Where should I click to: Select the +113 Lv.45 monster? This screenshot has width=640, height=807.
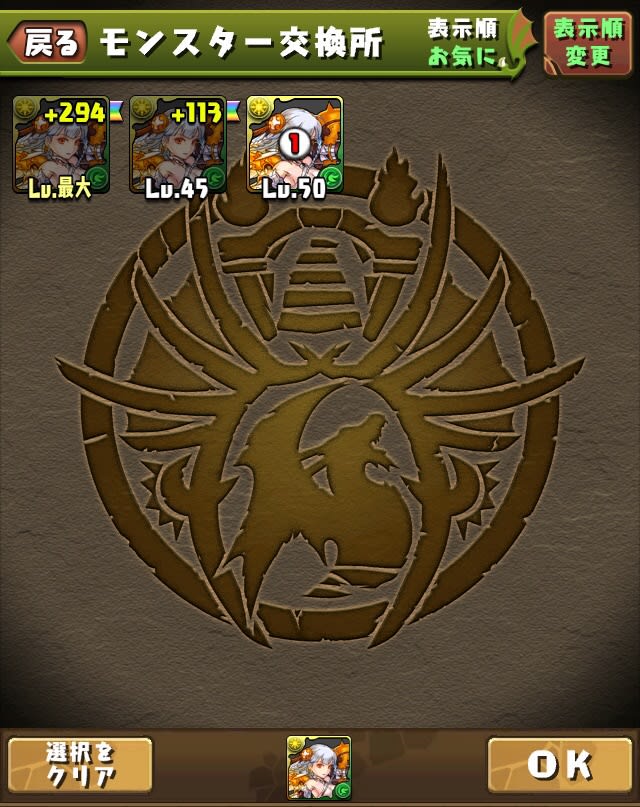pos(178,145)
